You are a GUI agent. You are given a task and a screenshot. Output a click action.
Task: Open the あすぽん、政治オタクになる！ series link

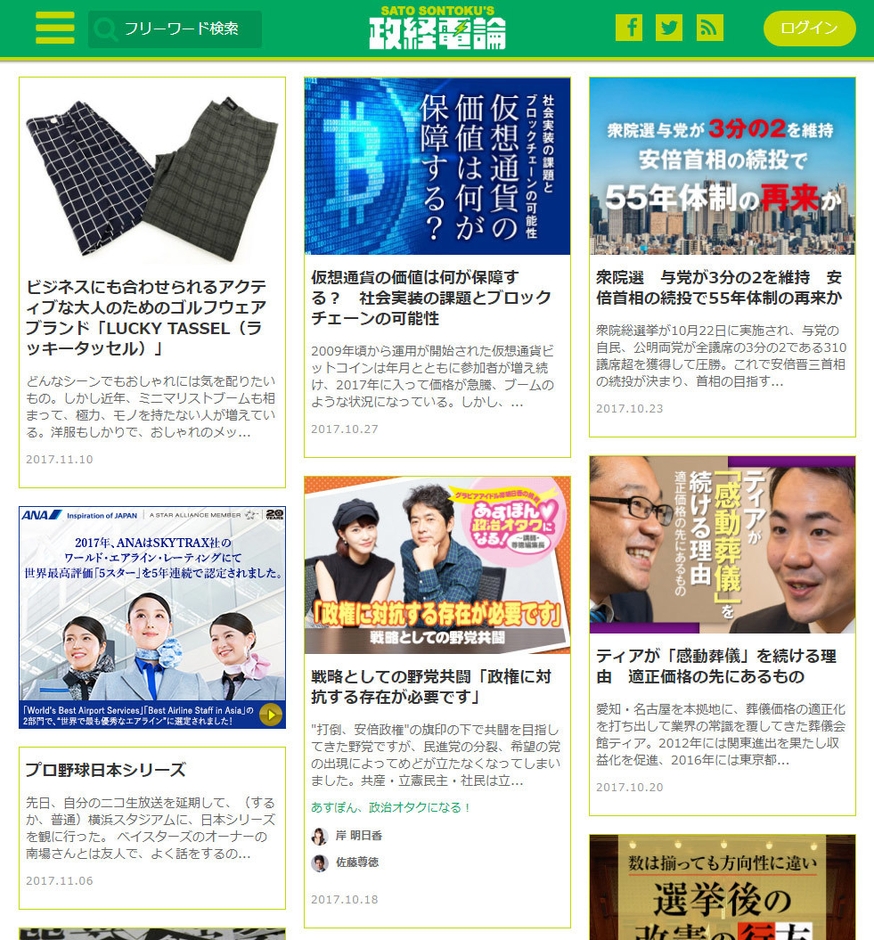tap(391, 807)
